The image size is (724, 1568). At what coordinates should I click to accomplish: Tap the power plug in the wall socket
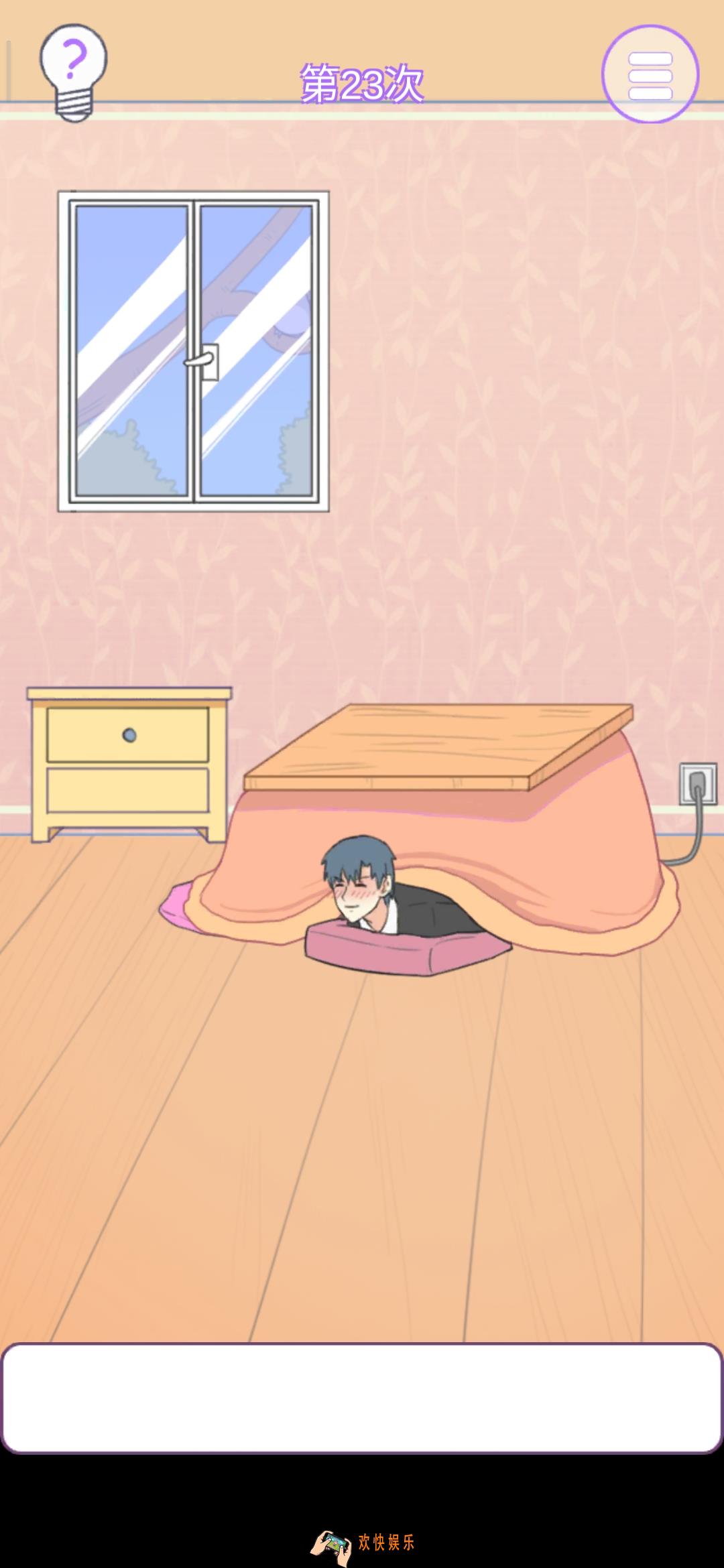tap(697, 783)
